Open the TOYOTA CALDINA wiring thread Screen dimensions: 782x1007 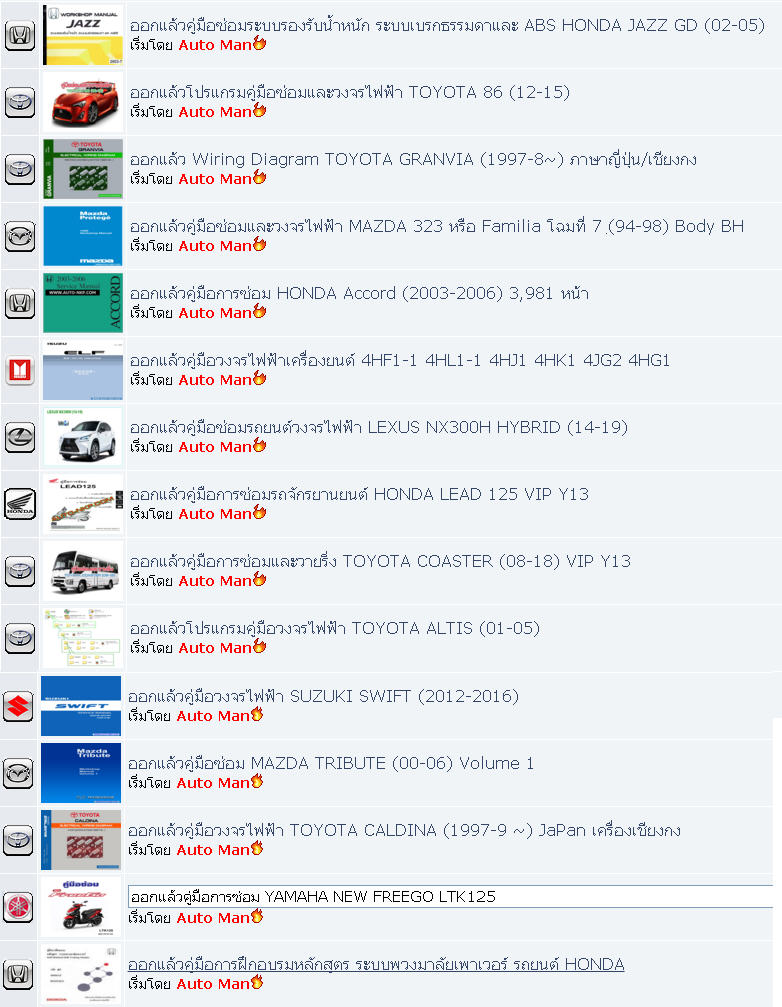point(404,830)
